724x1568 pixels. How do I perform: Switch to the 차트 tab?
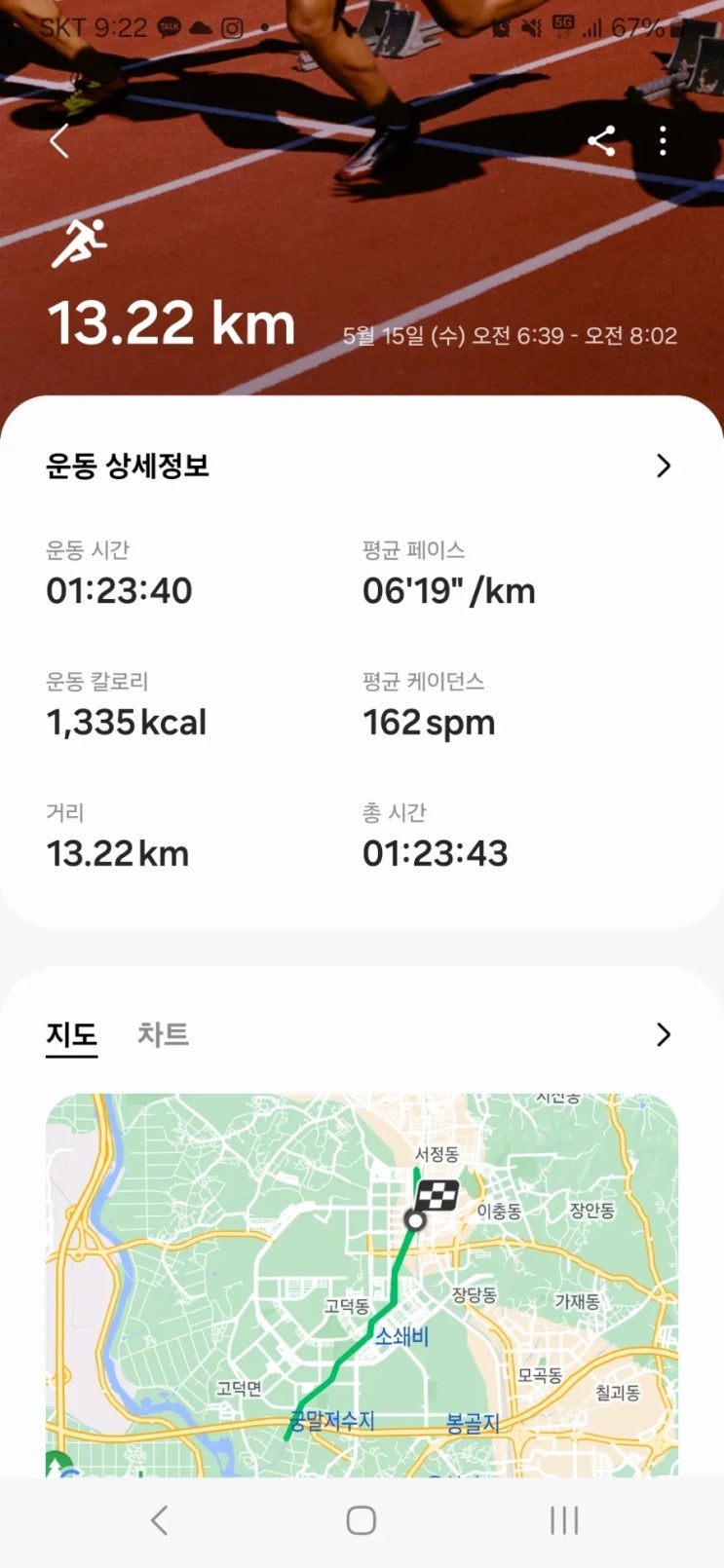click(163, 1033)
